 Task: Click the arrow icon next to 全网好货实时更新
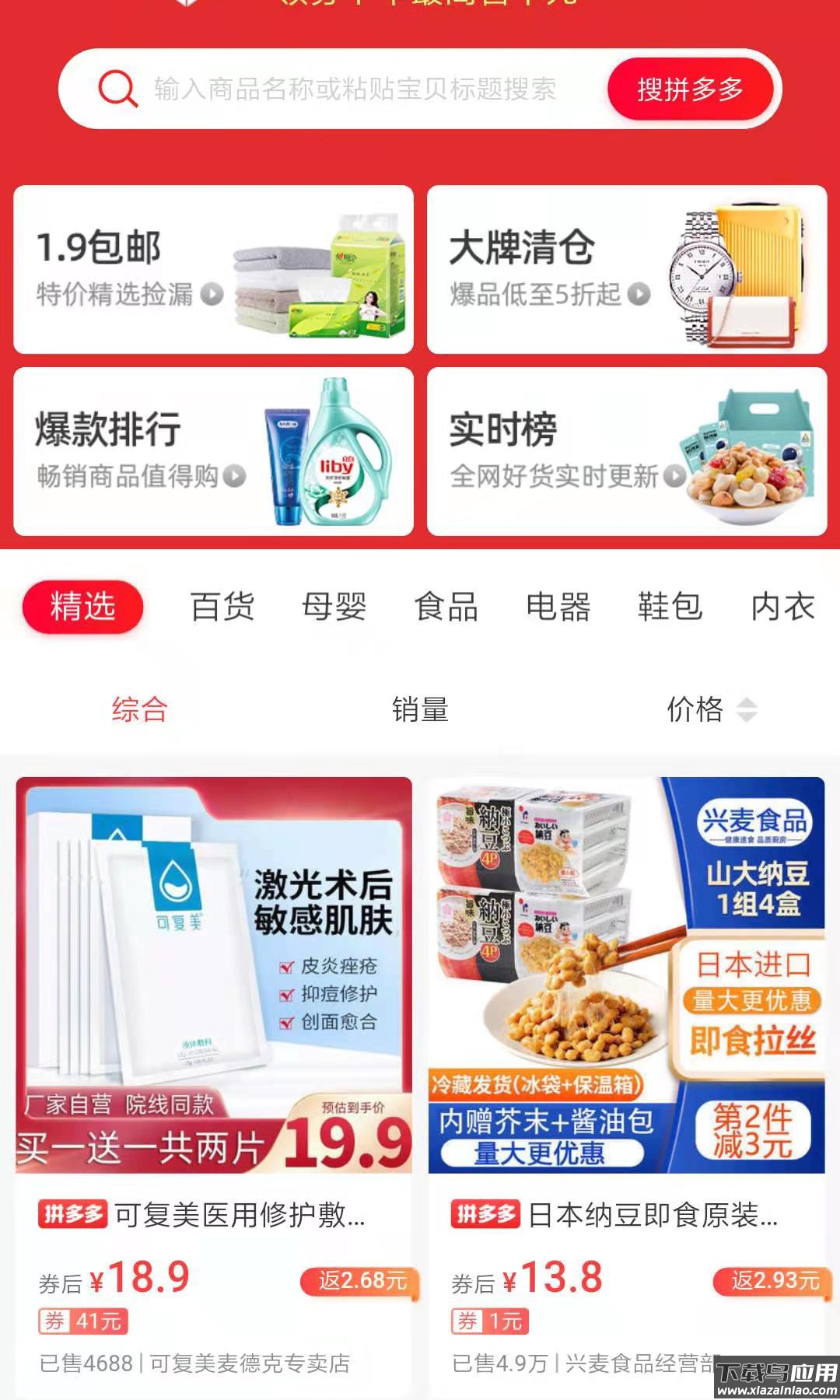[x=675, y=475]
